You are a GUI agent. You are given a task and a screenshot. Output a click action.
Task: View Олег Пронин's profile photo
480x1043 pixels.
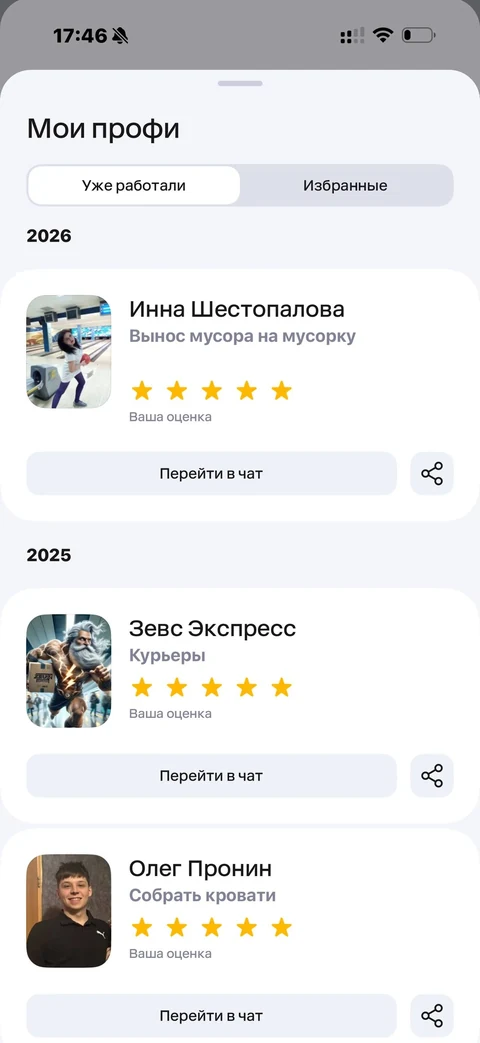[69, 911]
